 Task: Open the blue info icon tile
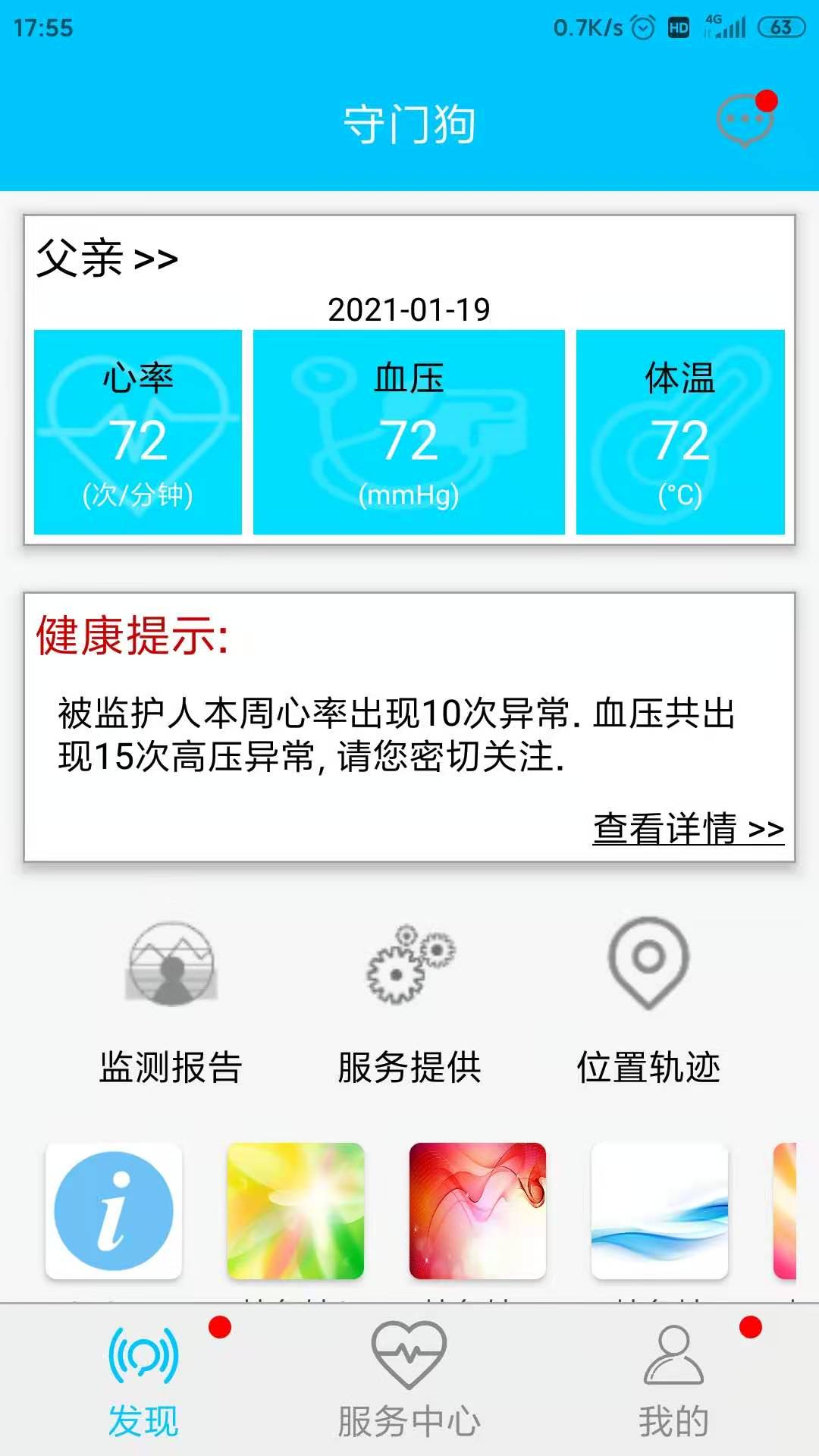(x=114, y=1211)
